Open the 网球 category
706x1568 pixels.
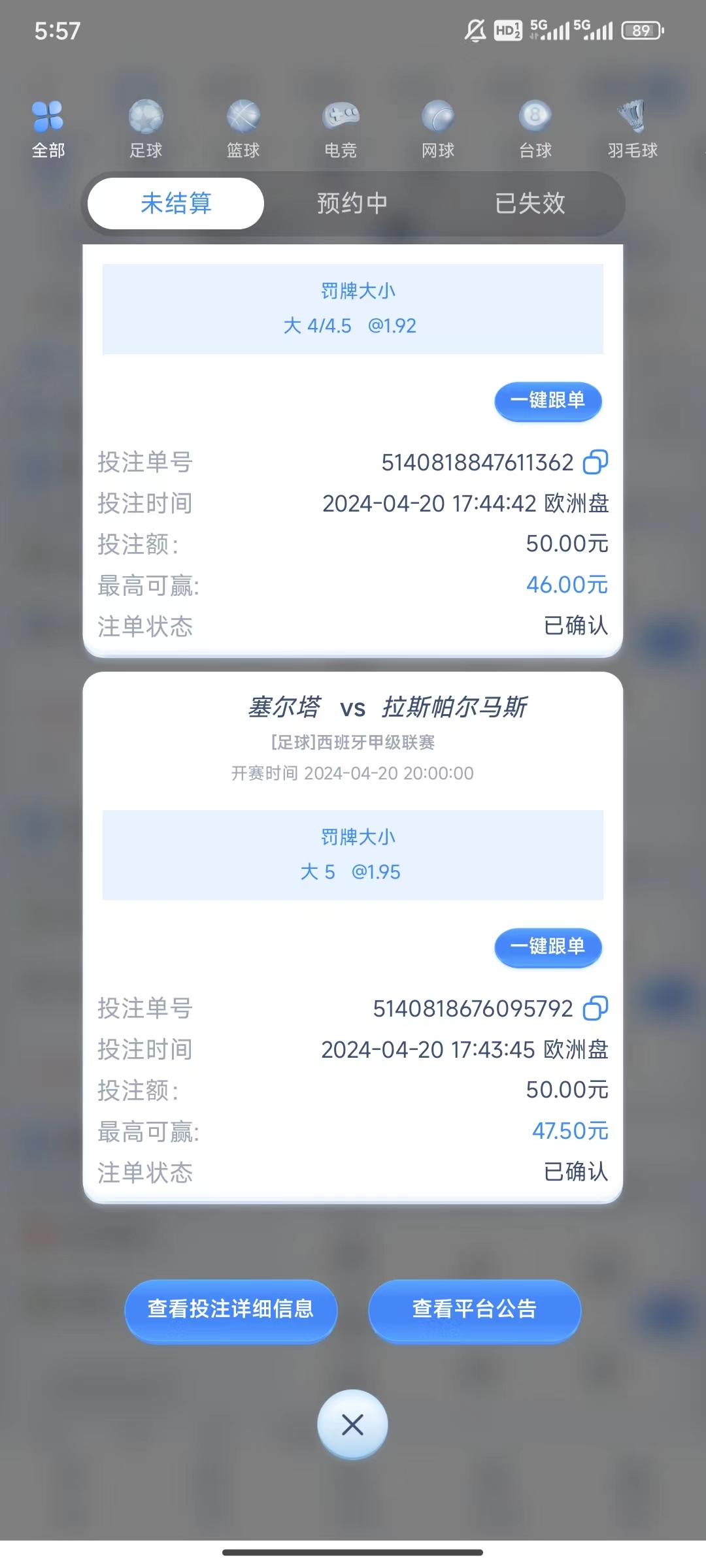[x=437, y=129]
